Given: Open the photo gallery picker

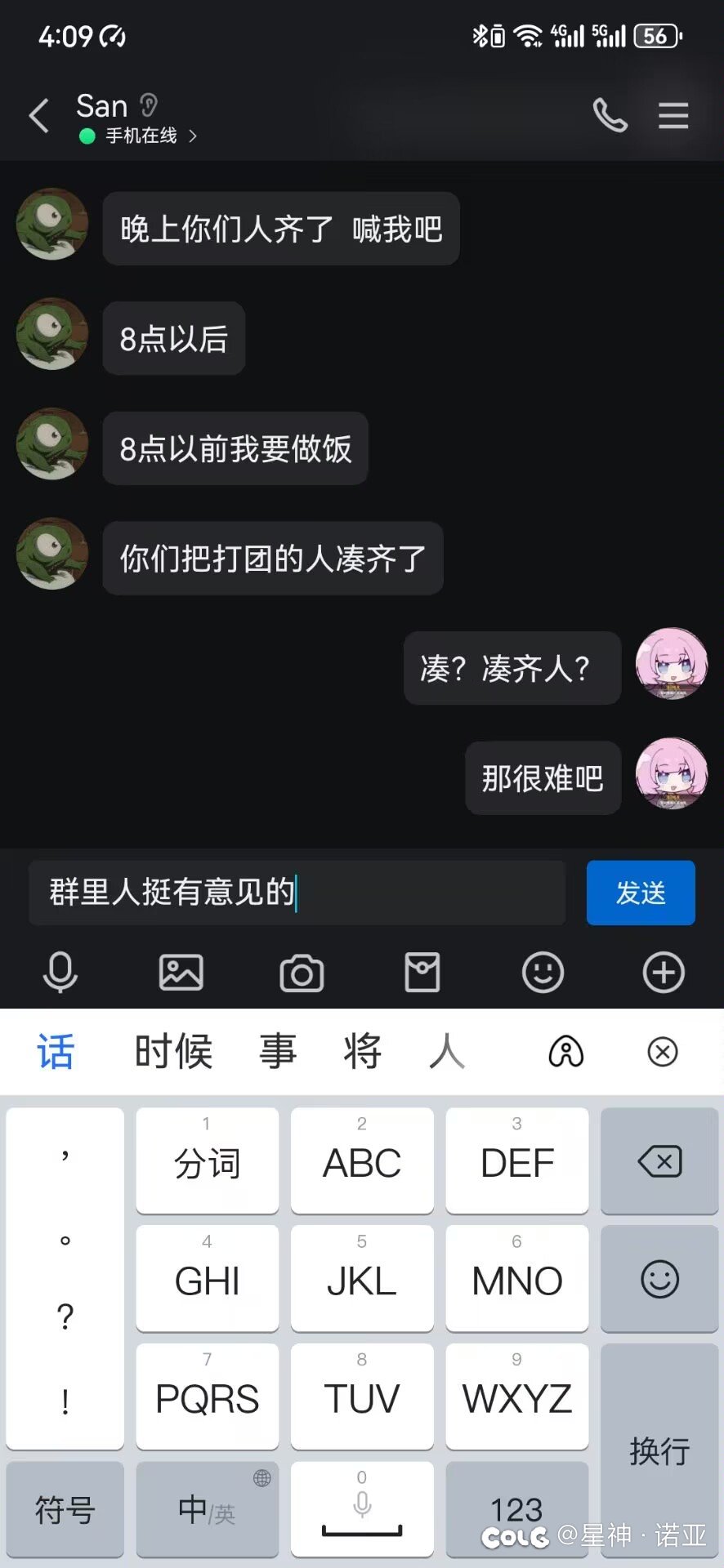Looking at the screenshot, I should tap(181, 973).
